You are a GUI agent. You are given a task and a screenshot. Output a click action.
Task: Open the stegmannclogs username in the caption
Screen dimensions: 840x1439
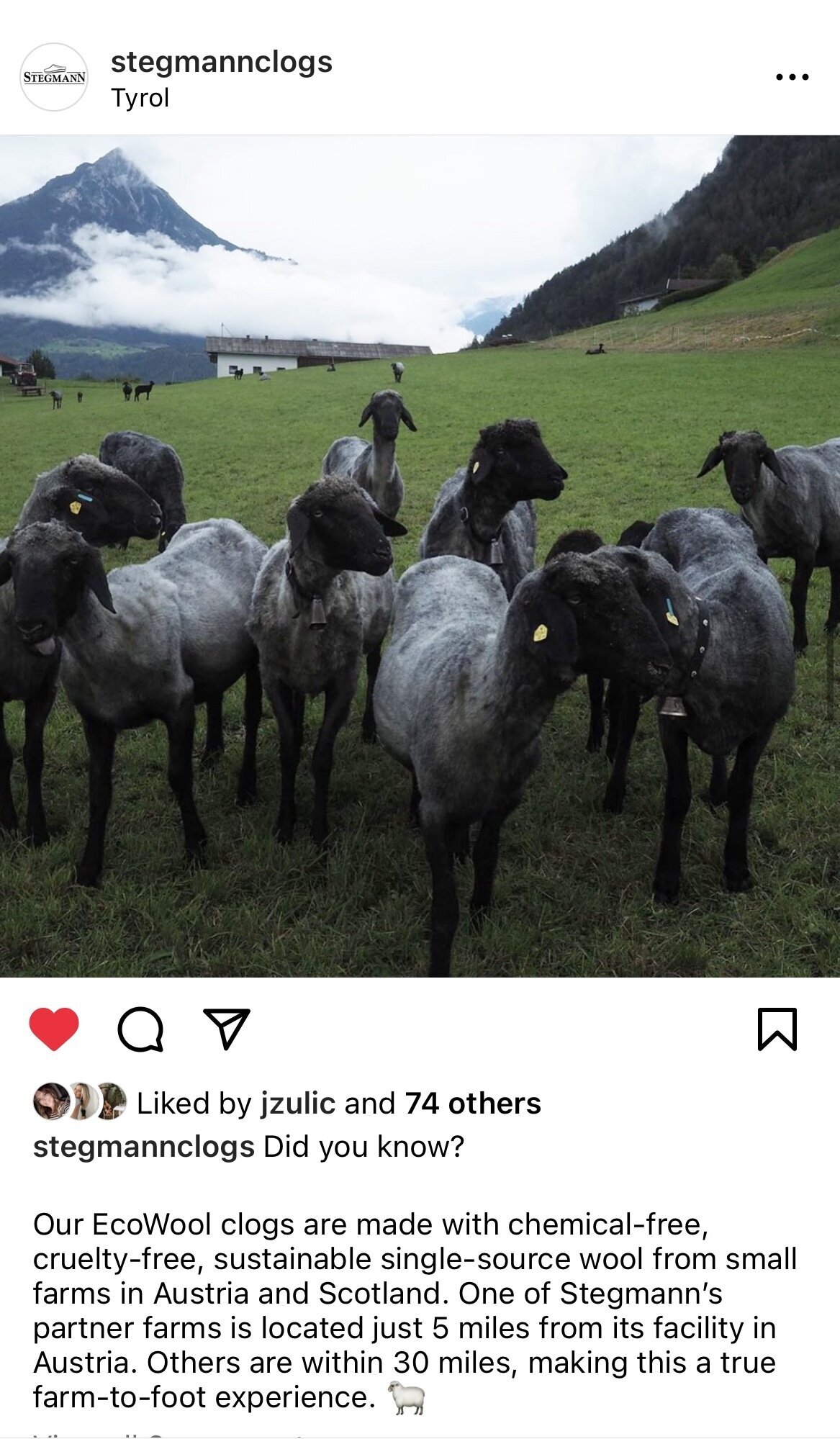click(143, 1146)
